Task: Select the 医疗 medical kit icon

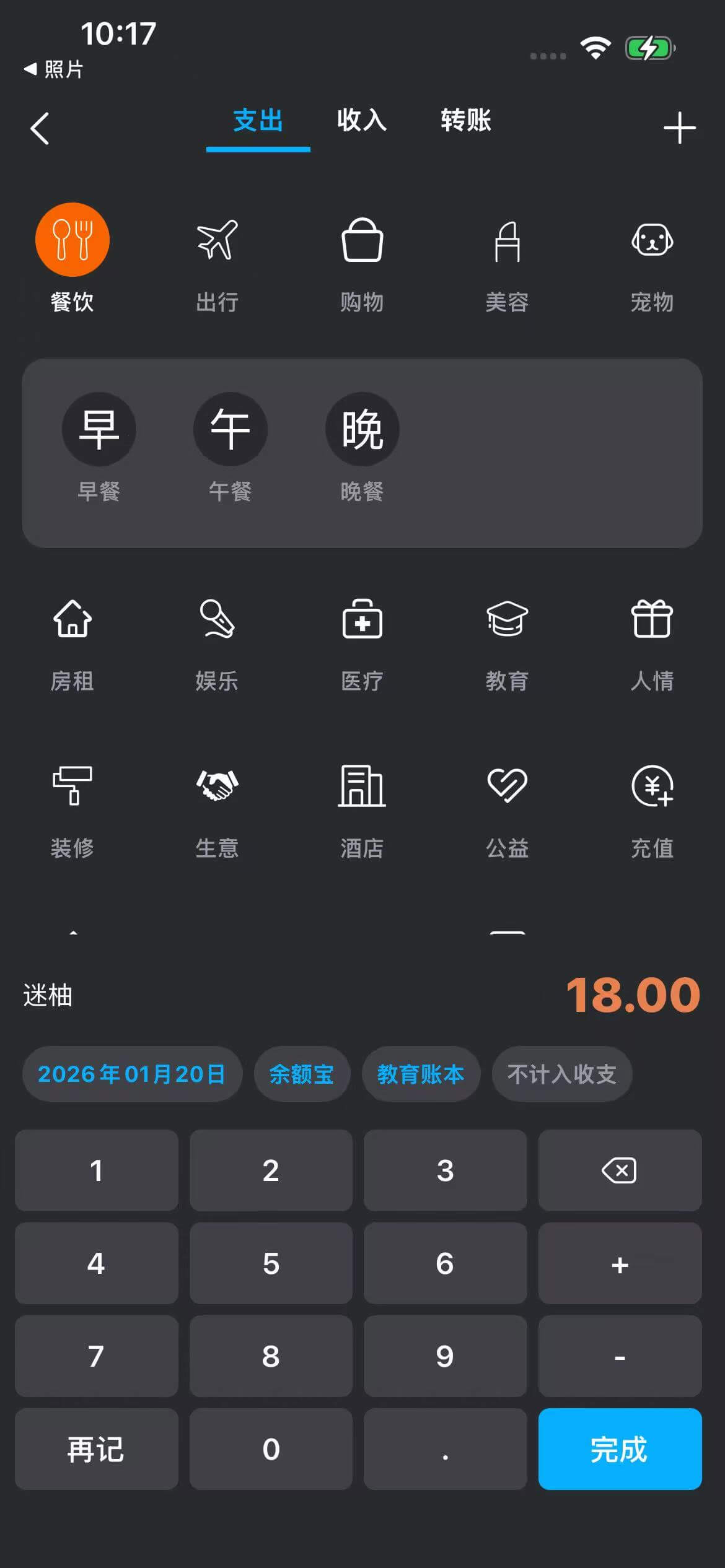Action: (x=362, y=622)
